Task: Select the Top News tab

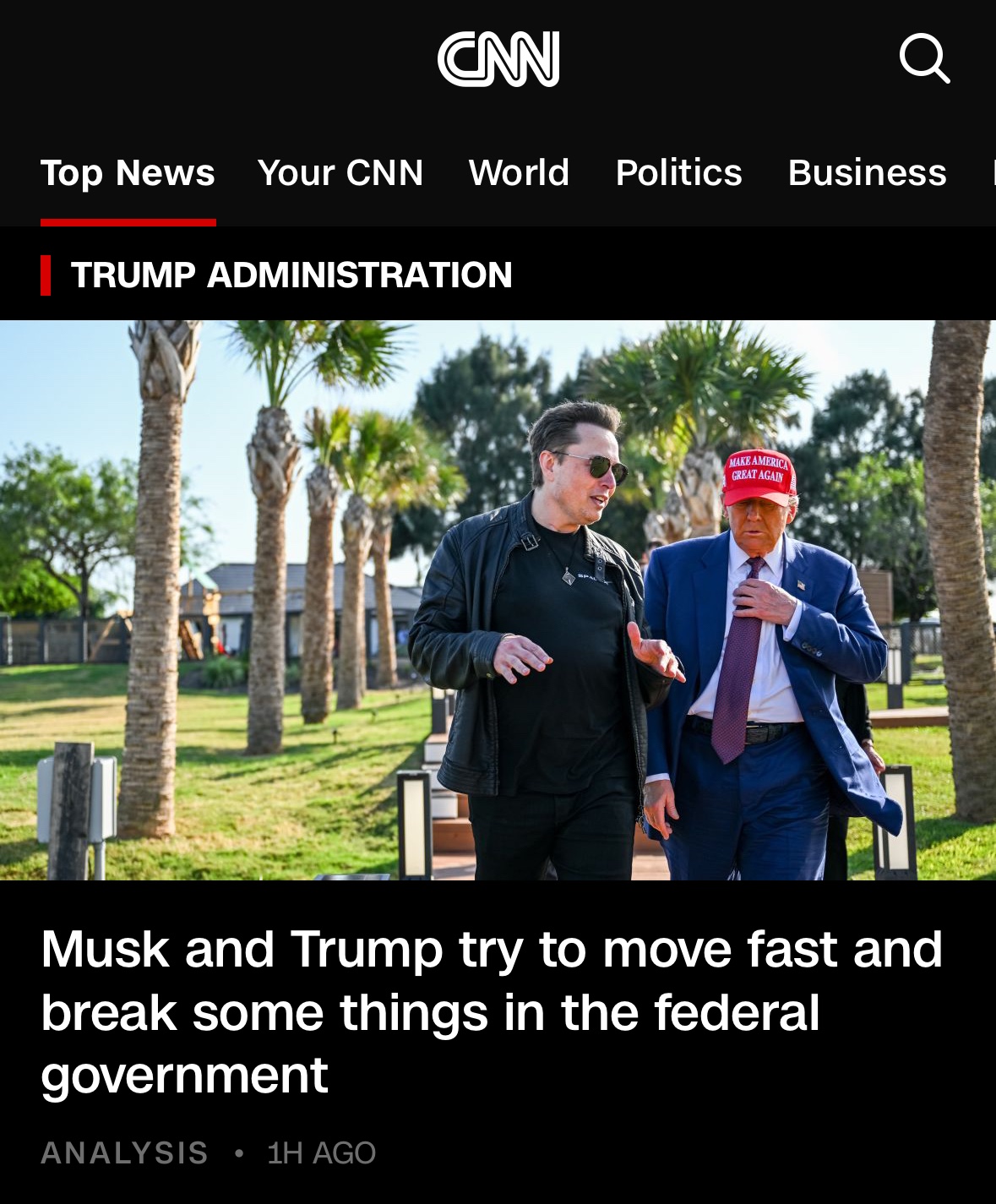Action: 128,173
